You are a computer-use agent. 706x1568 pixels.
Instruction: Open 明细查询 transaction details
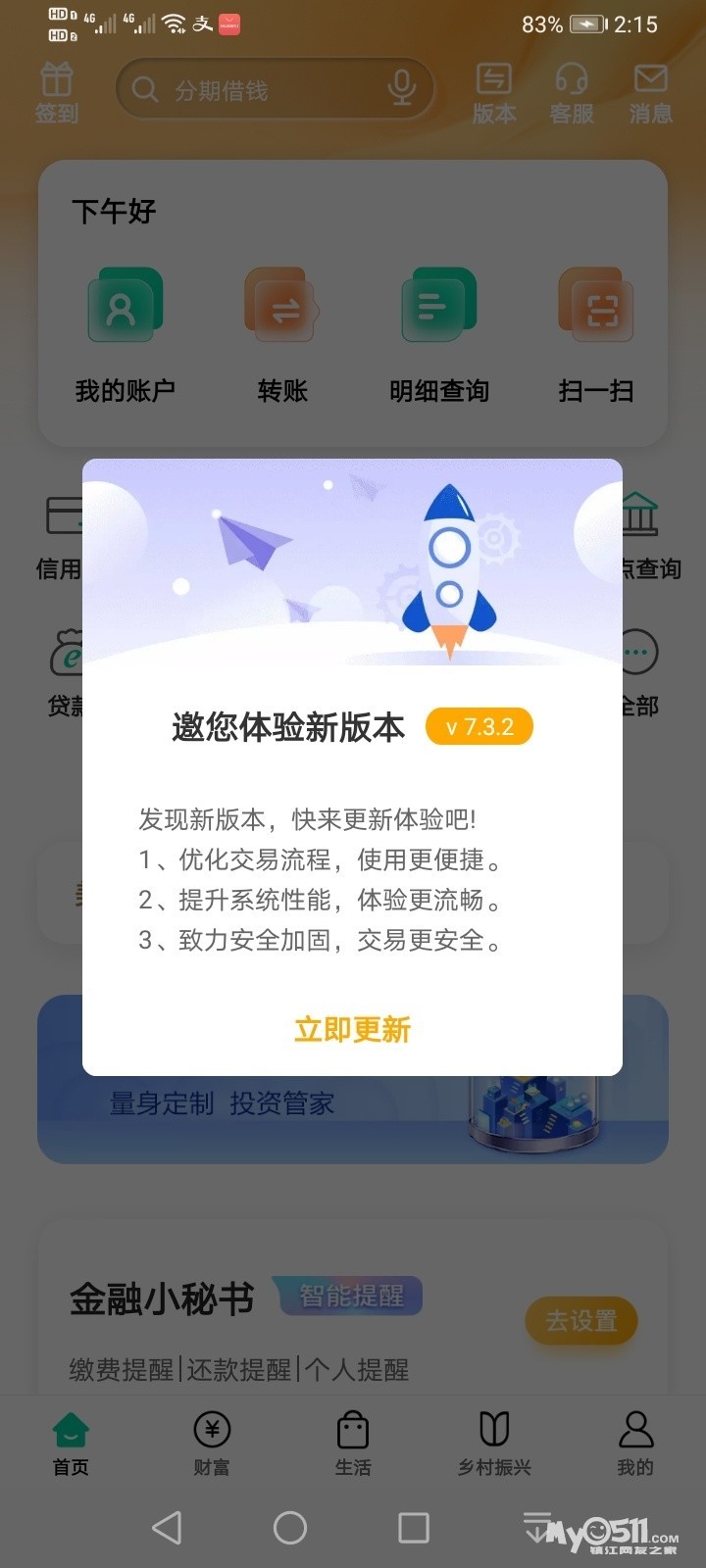pyautogui.click(x=438, y=335)
